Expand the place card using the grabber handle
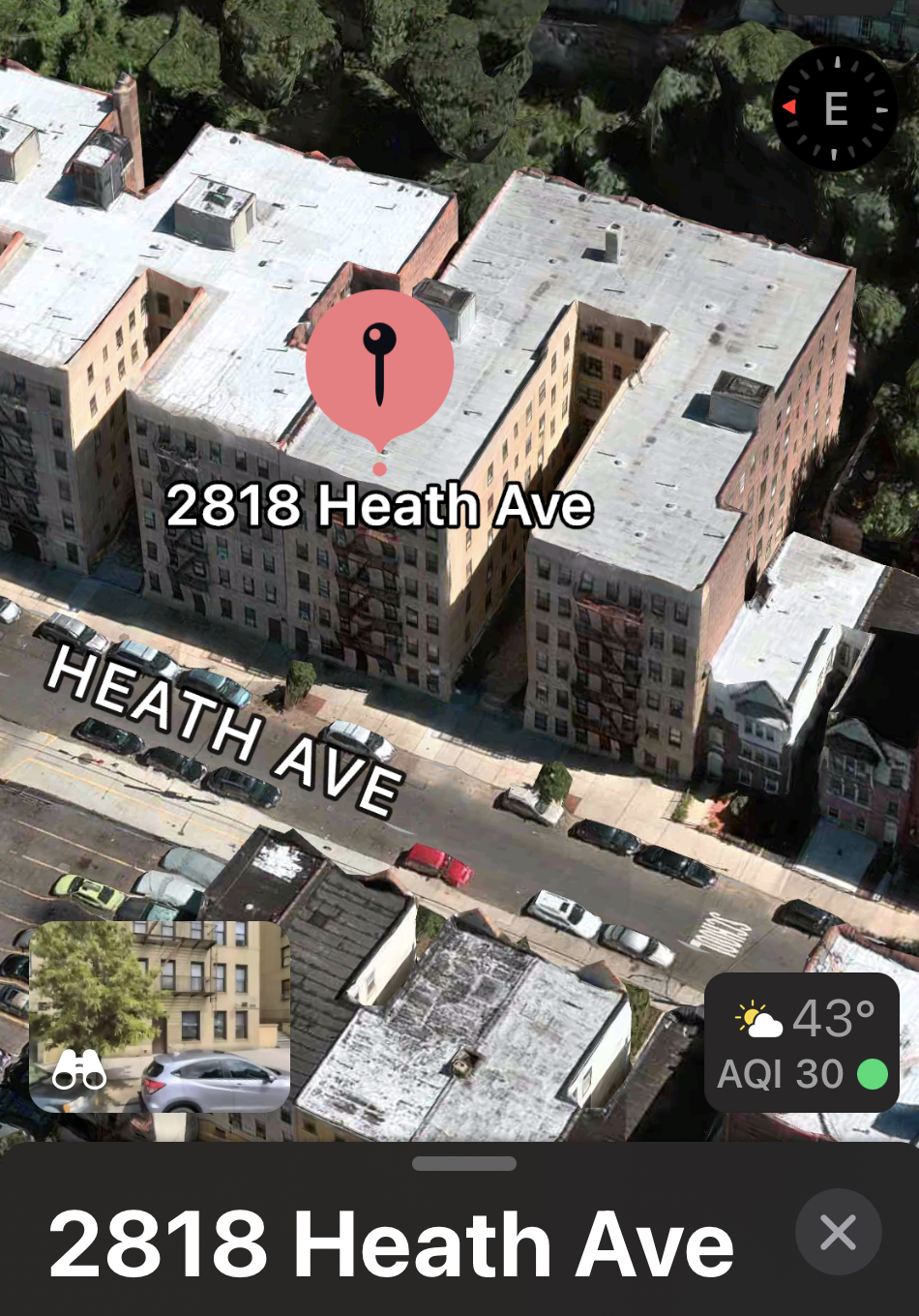The height and width of the screenshot is (1316, 919). (x=463, y=1164)
